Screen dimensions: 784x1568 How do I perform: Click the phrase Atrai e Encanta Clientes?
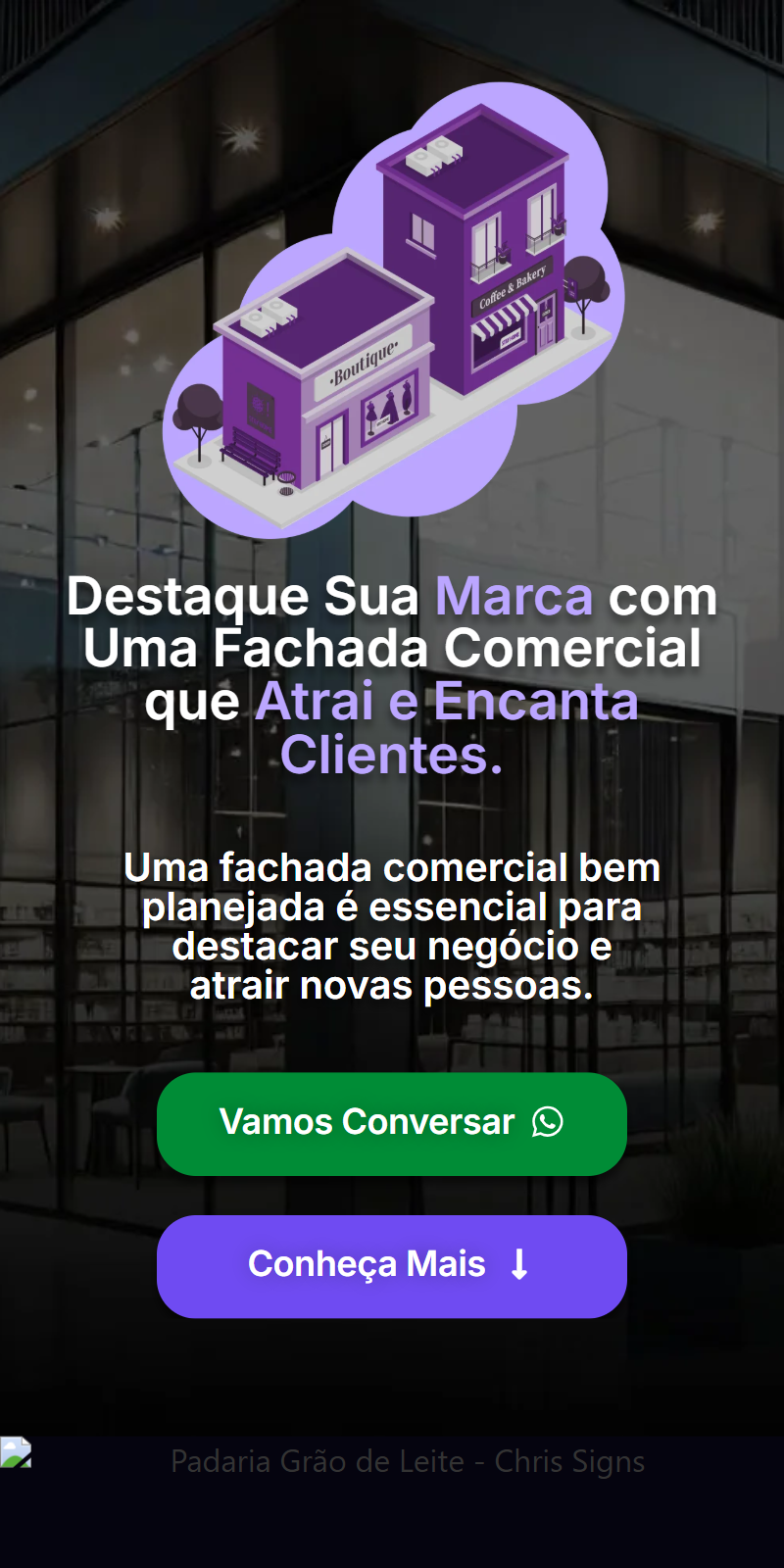point(447,703)
